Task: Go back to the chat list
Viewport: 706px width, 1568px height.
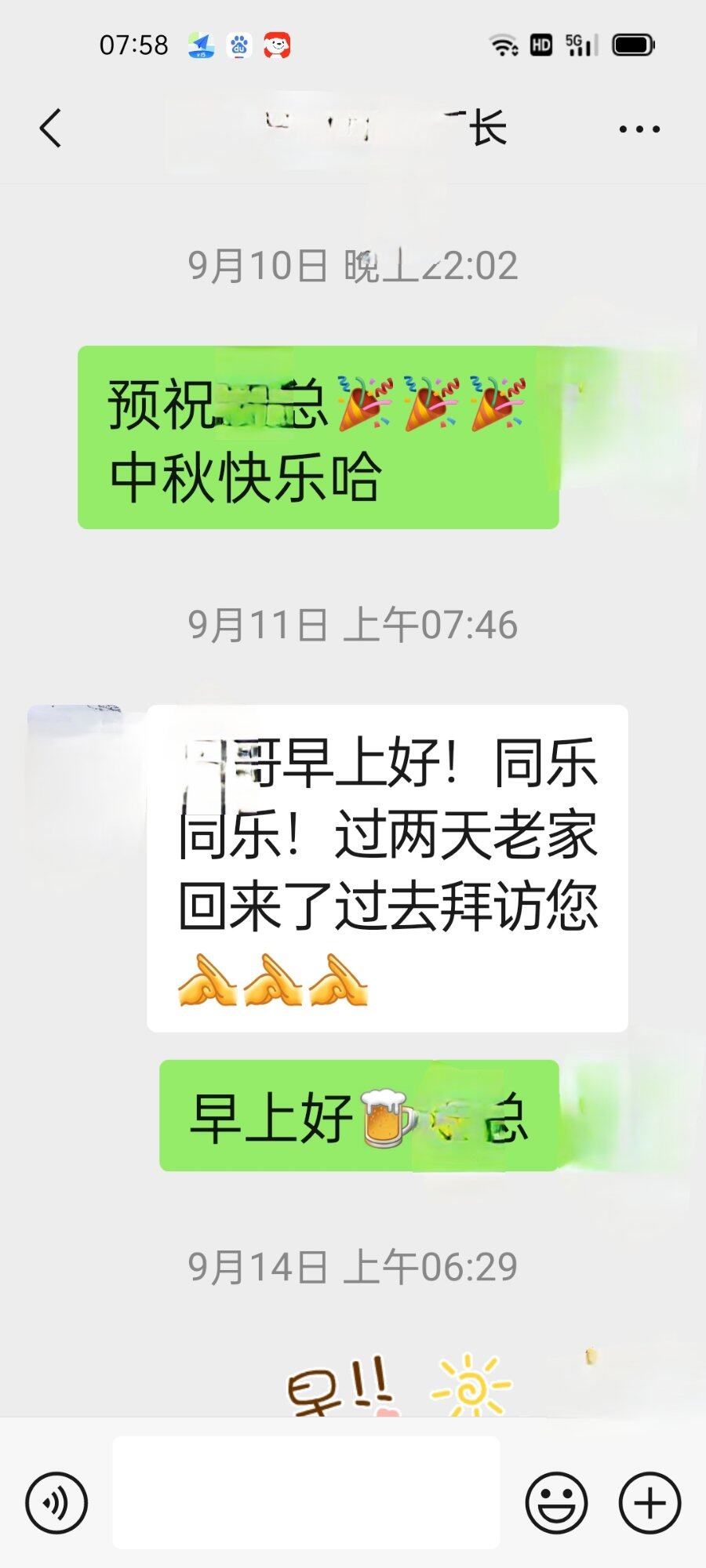Action: (x=51, y=129)
